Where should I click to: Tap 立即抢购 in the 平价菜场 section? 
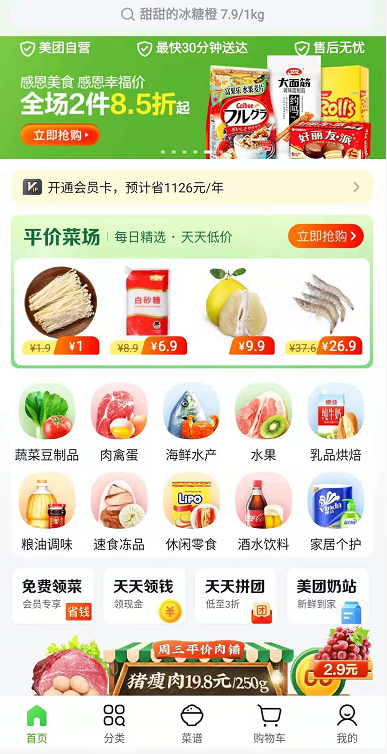[x=326, y=236]
